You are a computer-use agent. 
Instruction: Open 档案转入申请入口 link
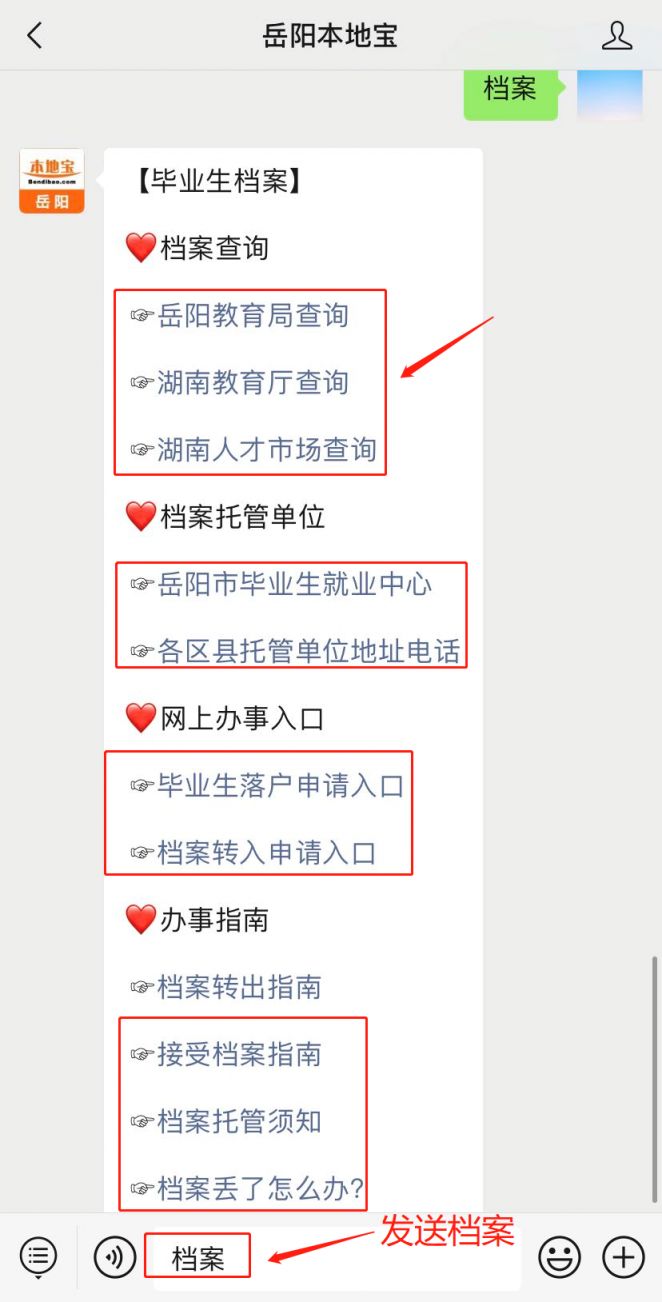click(x=266, y=853)
